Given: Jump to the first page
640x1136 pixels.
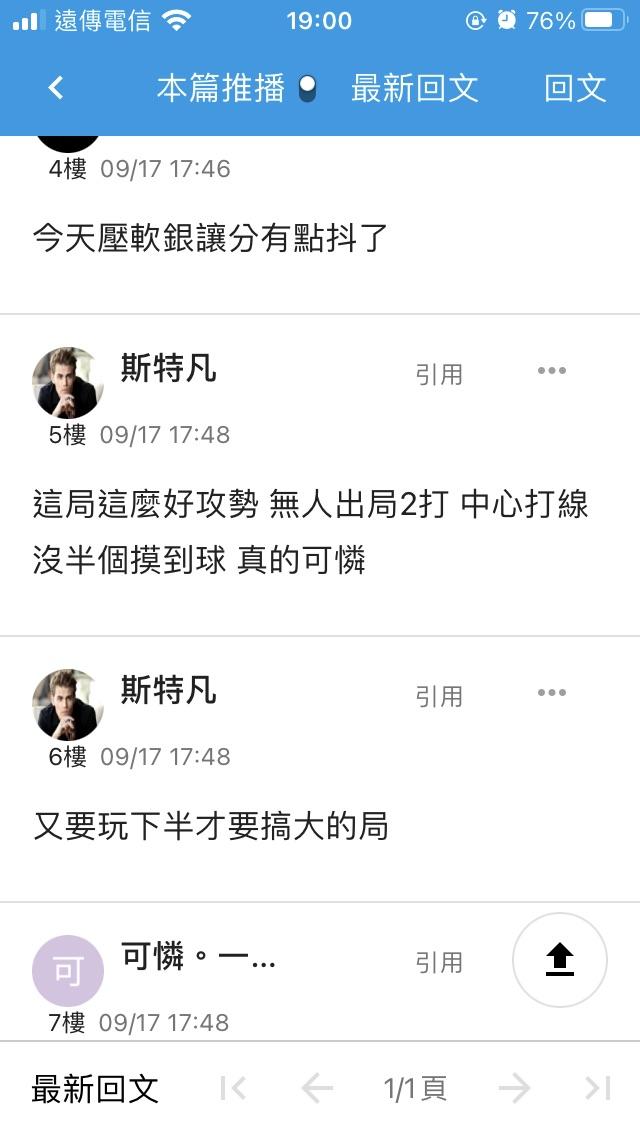Looking at the screenshot, I should pyautogui.click(x=233, y=1088).
